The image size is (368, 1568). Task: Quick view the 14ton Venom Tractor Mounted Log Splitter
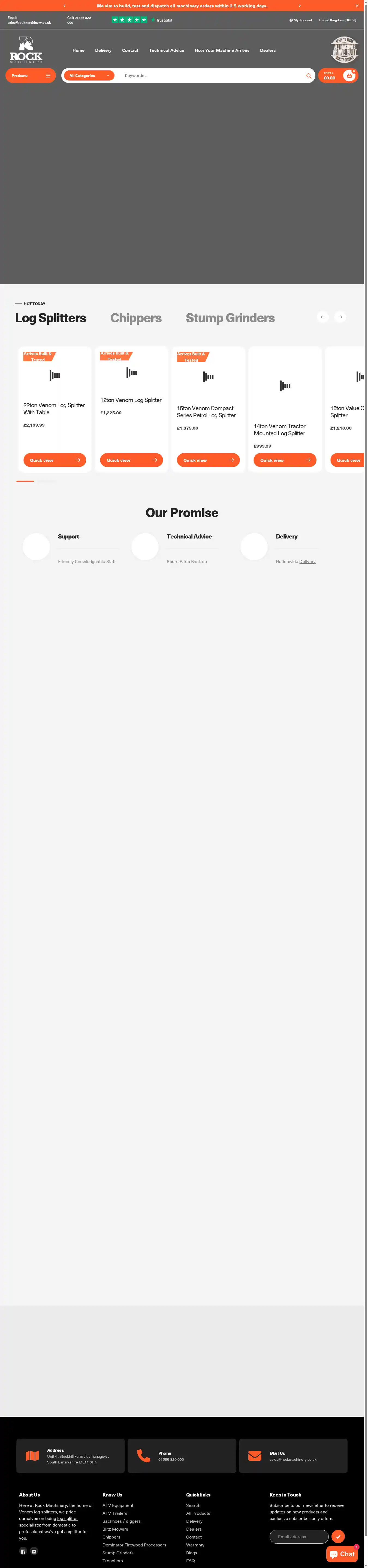(x=285, y=460)
